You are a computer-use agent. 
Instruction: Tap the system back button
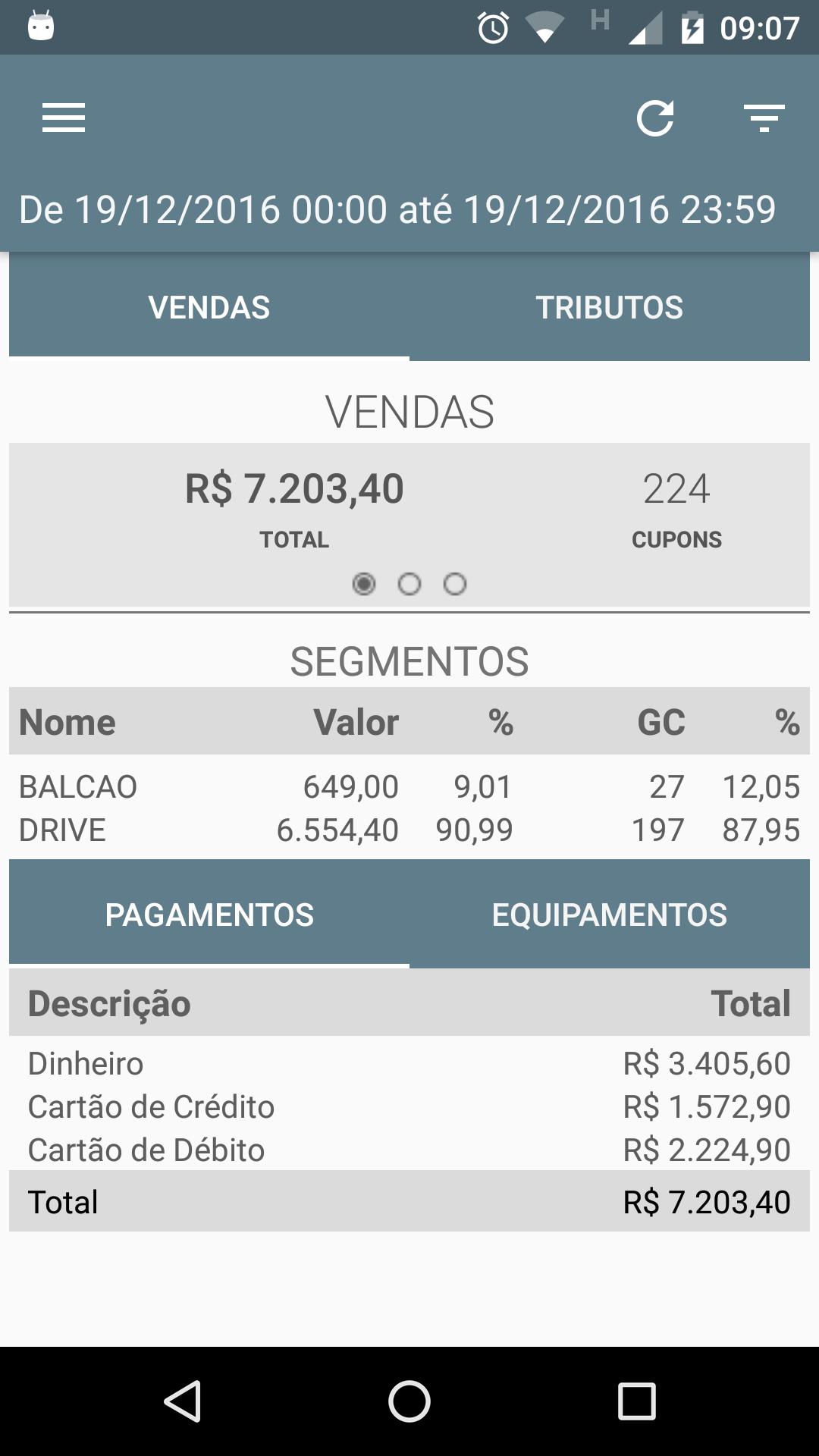click(x=182, y=1401)
